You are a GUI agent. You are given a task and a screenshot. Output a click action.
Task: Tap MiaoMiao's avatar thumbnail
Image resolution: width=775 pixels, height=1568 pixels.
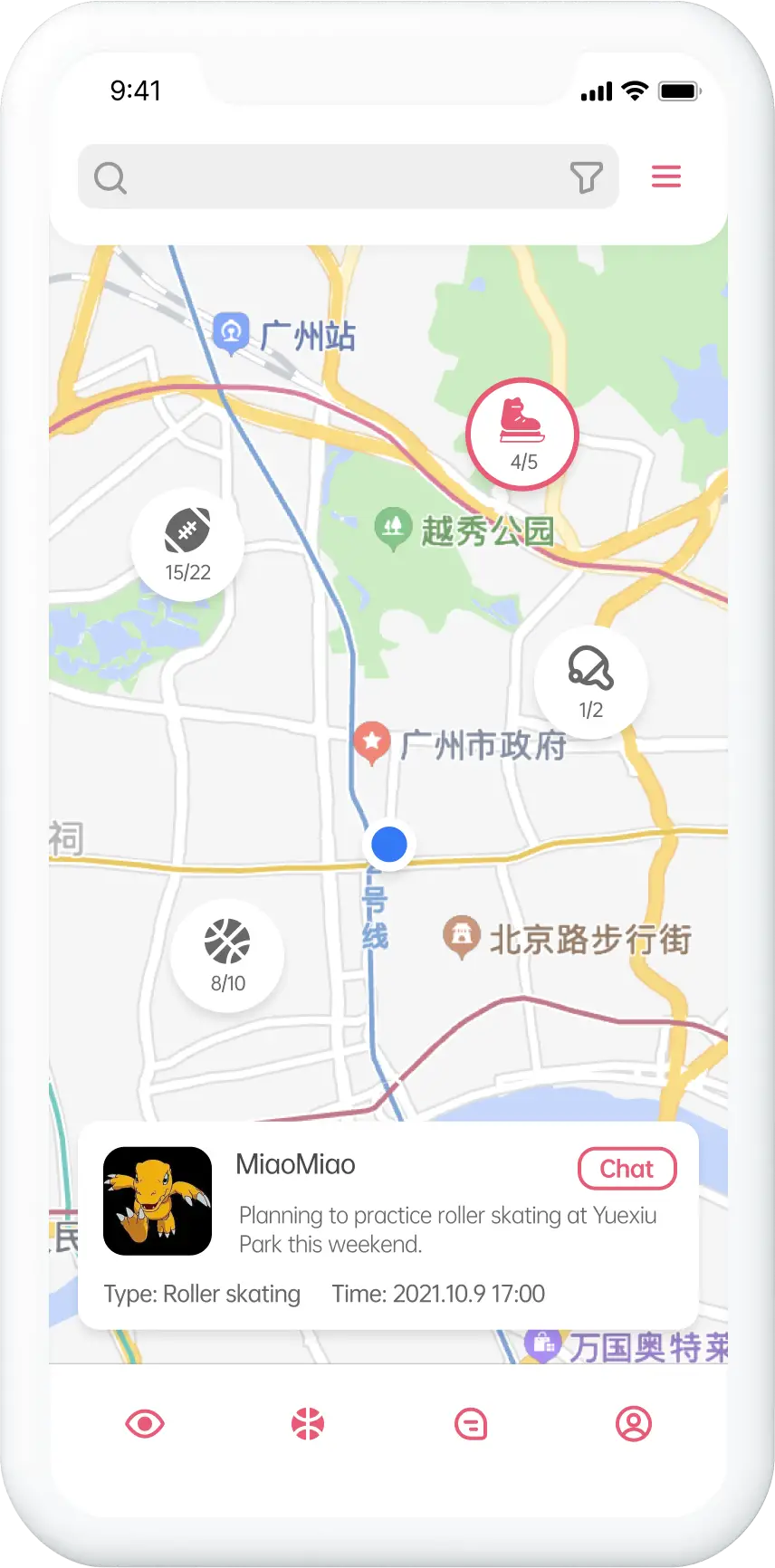[158, 1201]
